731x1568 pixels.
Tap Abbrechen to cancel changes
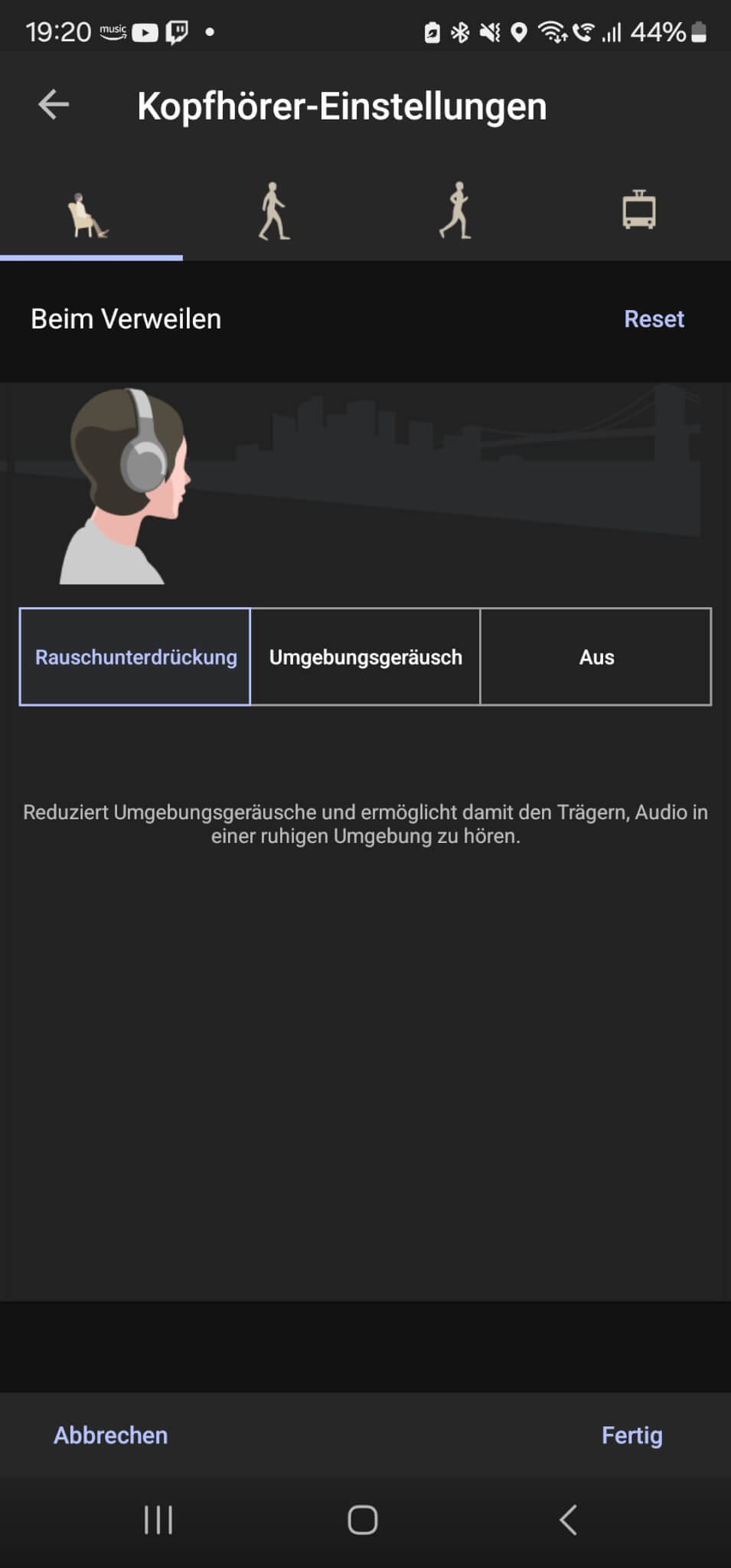[x=110, y=1435]
